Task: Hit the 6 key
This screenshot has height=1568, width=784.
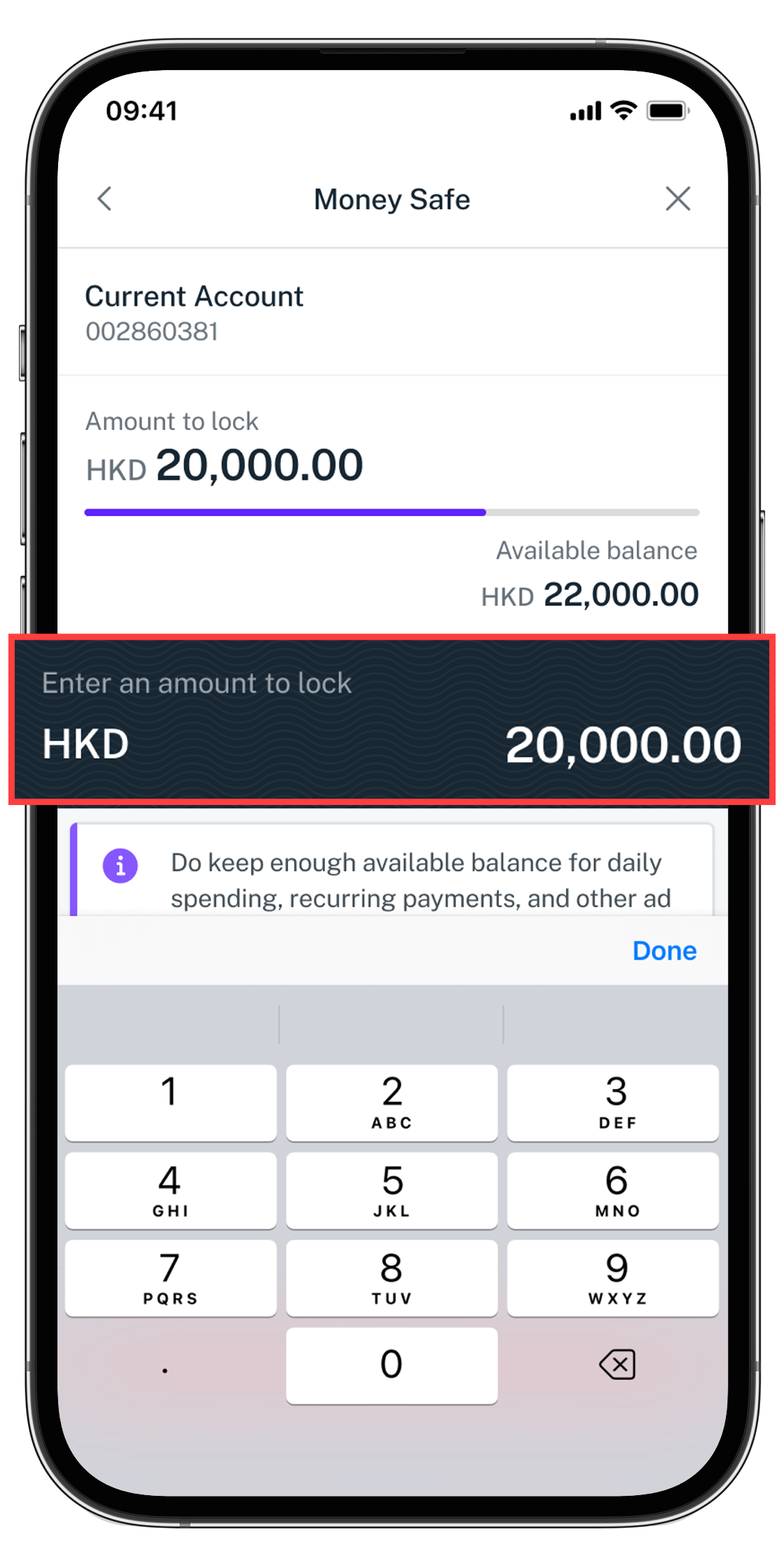Action: click(x=613, y=1190)
